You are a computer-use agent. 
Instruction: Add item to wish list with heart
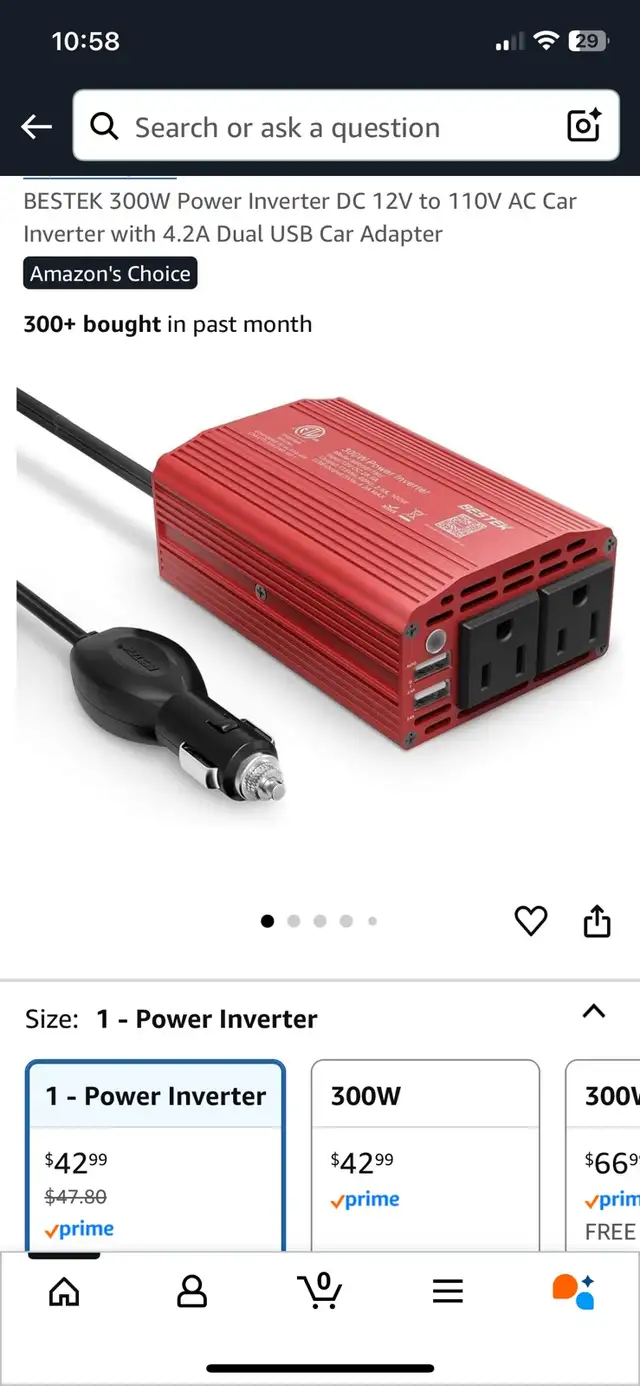pos(530,920)
